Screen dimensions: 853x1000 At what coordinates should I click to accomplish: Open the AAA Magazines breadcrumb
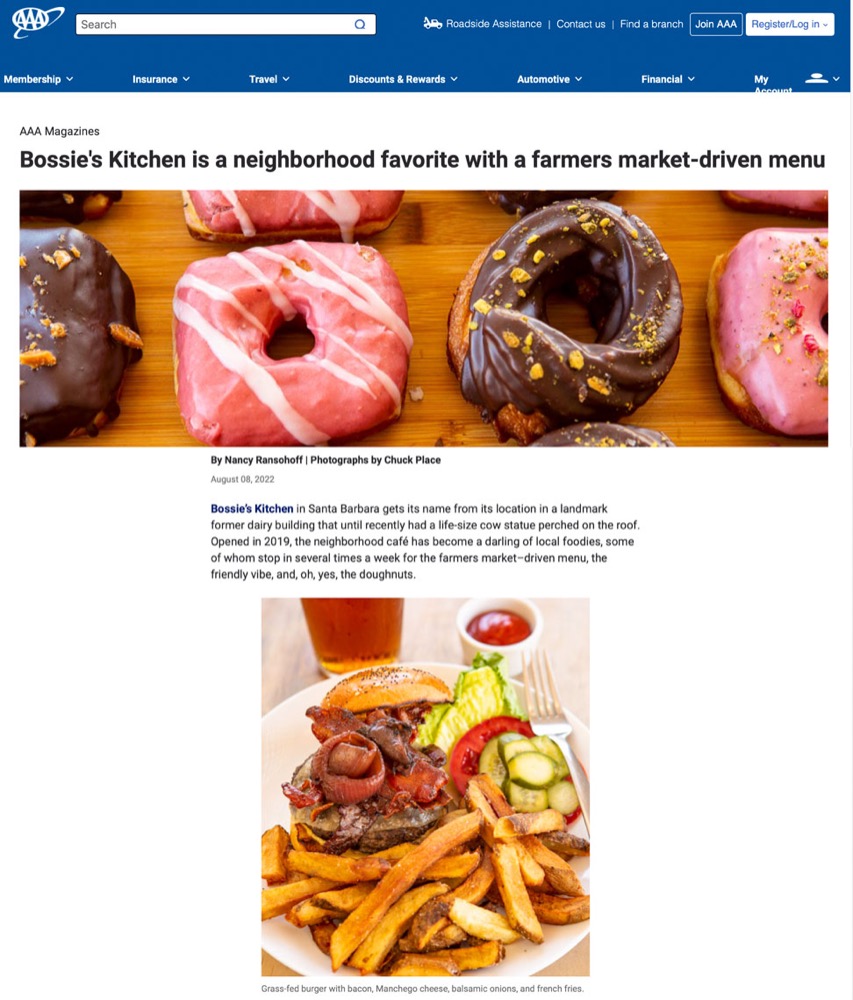[59, 131]
